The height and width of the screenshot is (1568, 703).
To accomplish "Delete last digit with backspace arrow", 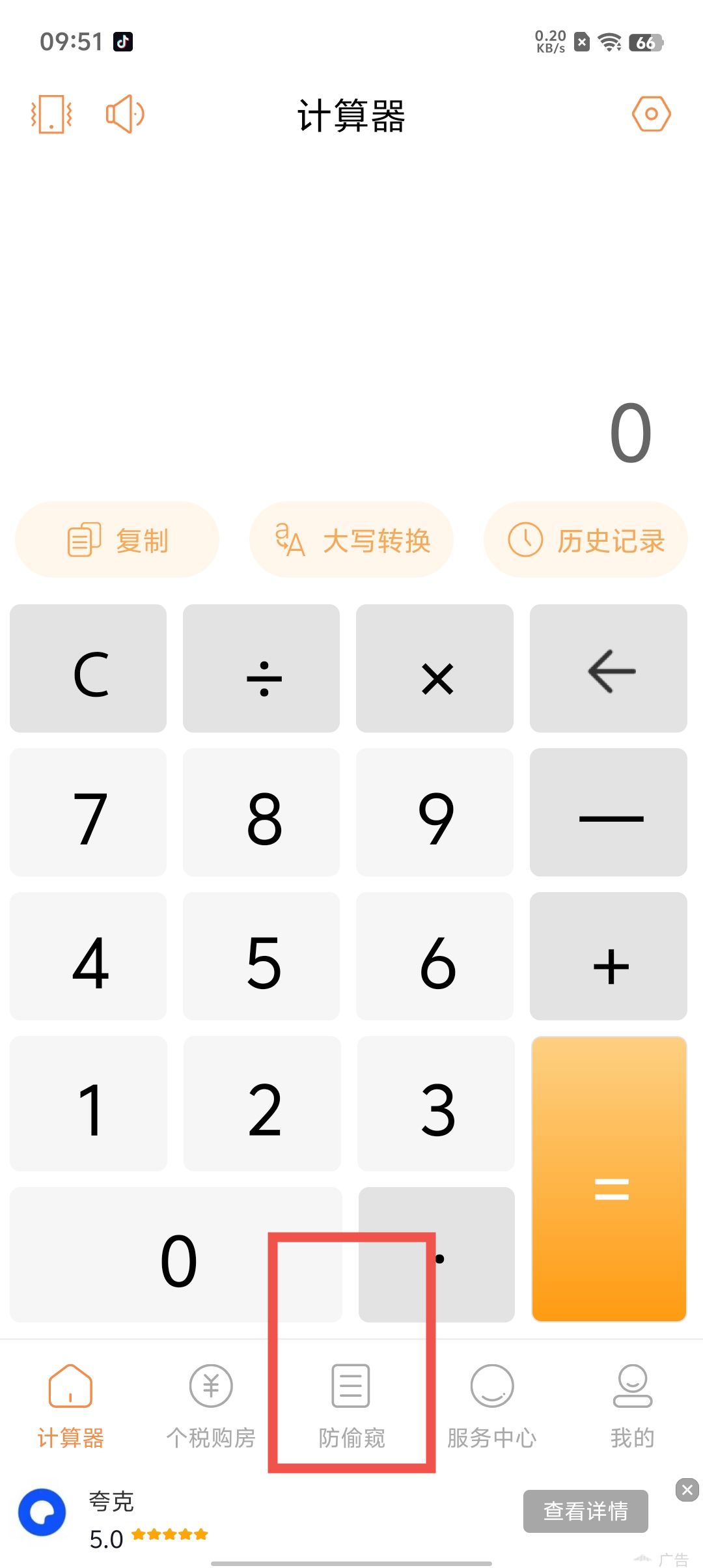I will 609,669.
